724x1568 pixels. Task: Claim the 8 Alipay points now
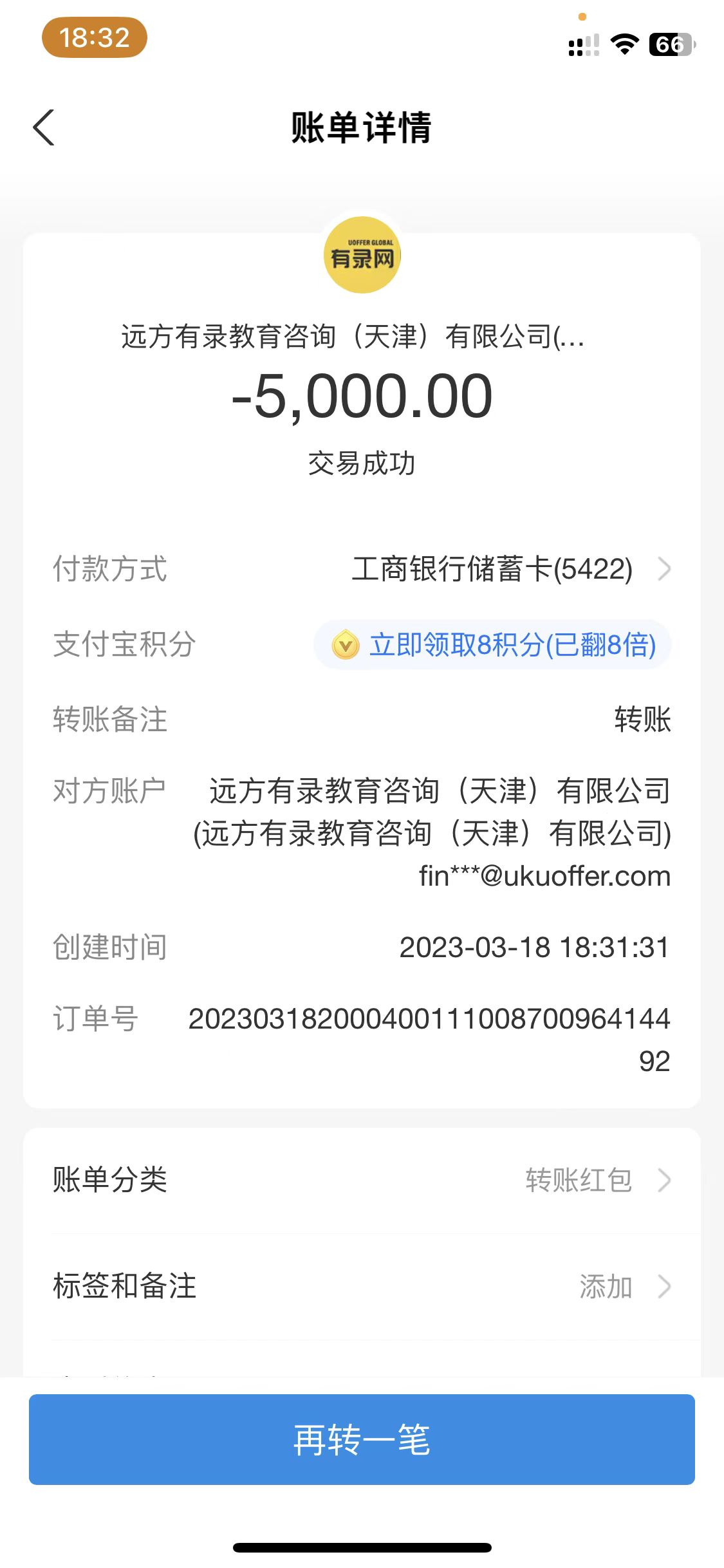(x=493, y=645)
